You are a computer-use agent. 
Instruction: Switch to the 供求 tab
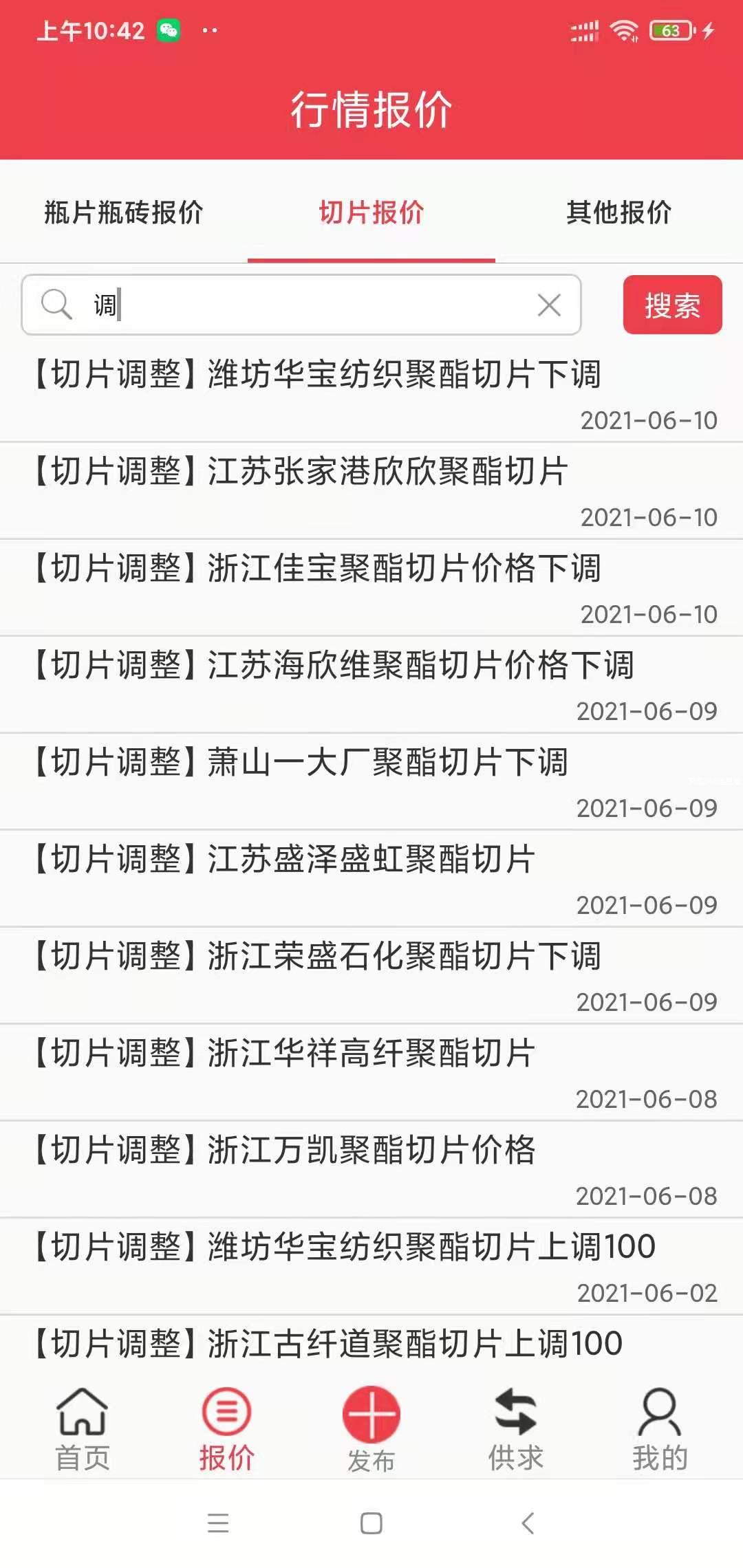pyautogui.click(x=516, y=1428)
